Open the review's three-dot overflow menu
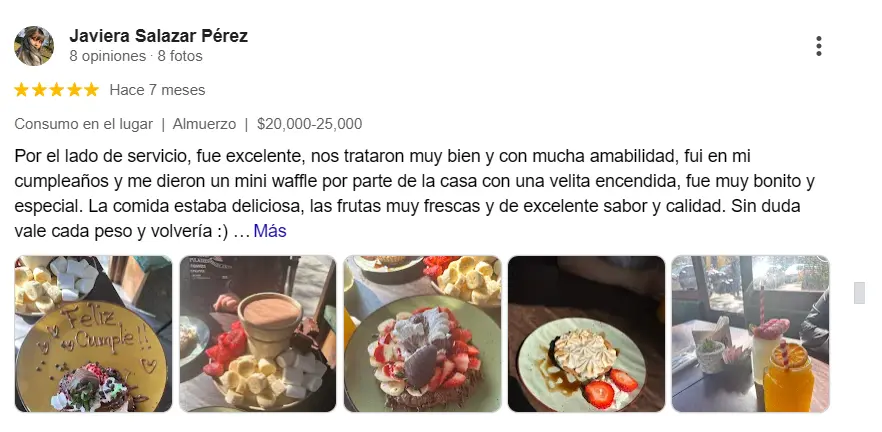 click(x=818, y=46)
